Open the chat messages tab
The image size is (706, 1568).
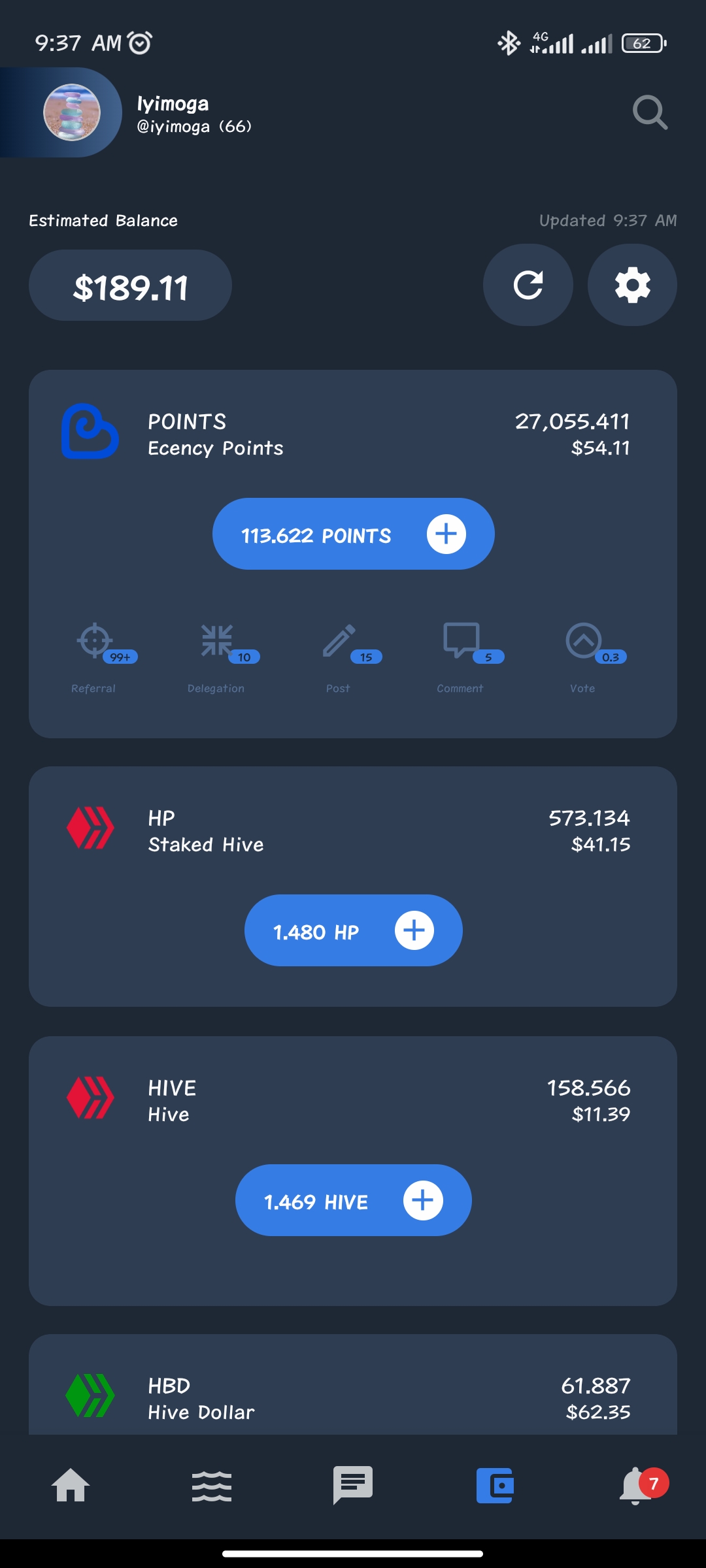click(353, 1485)
